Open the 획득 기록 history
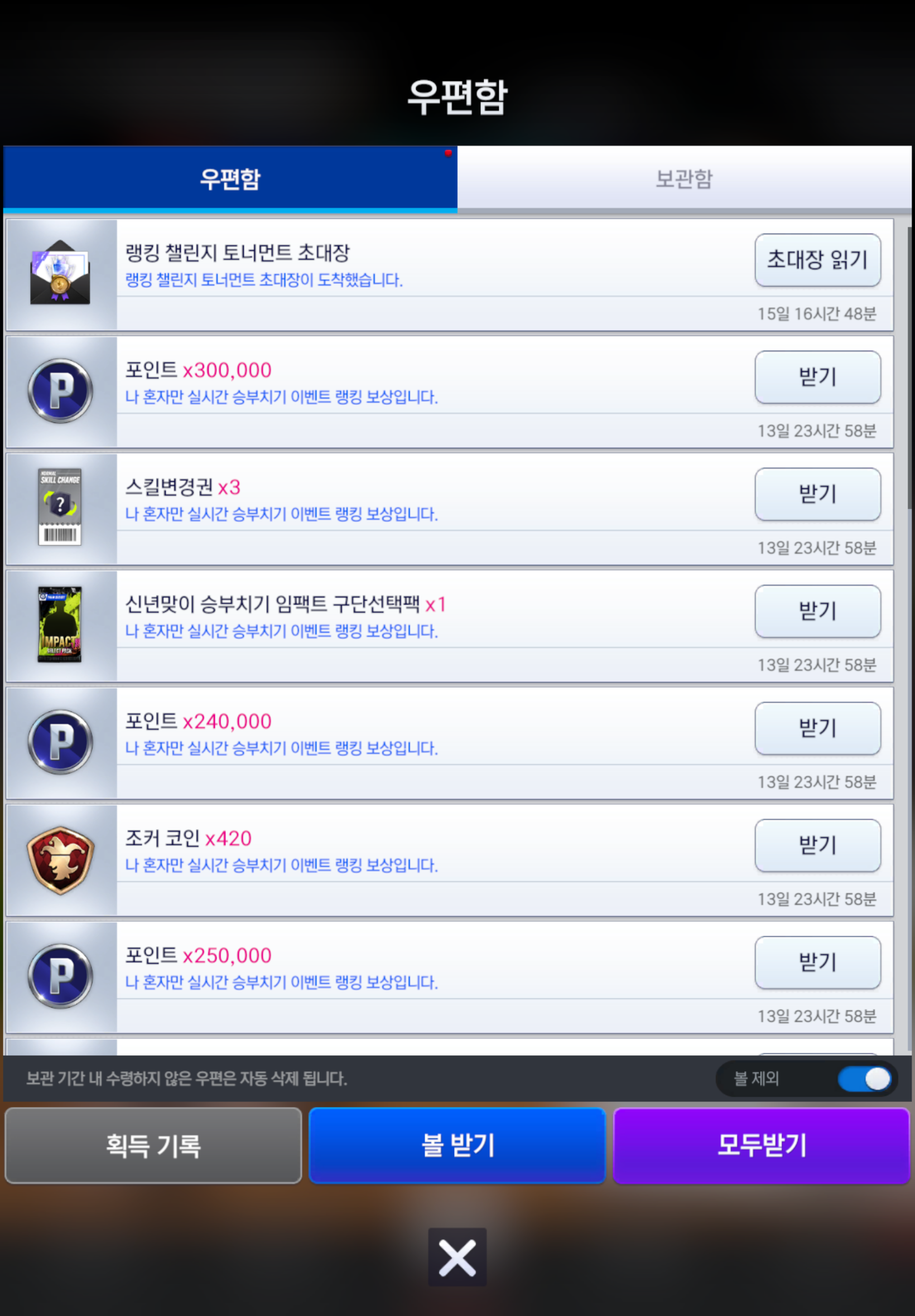 click(153, 1145)
